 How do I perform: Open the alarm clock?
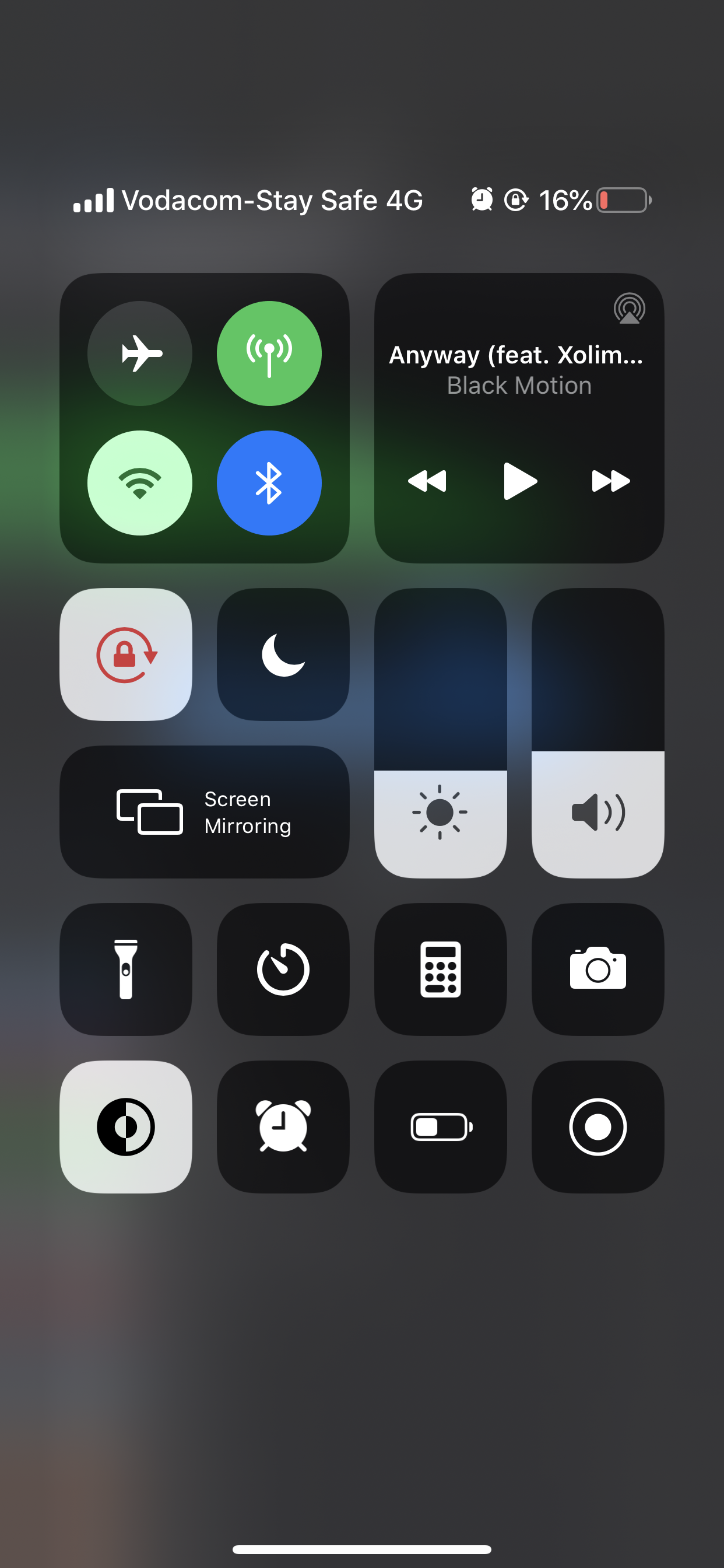pyautogui.click(x=283, y=1126)
